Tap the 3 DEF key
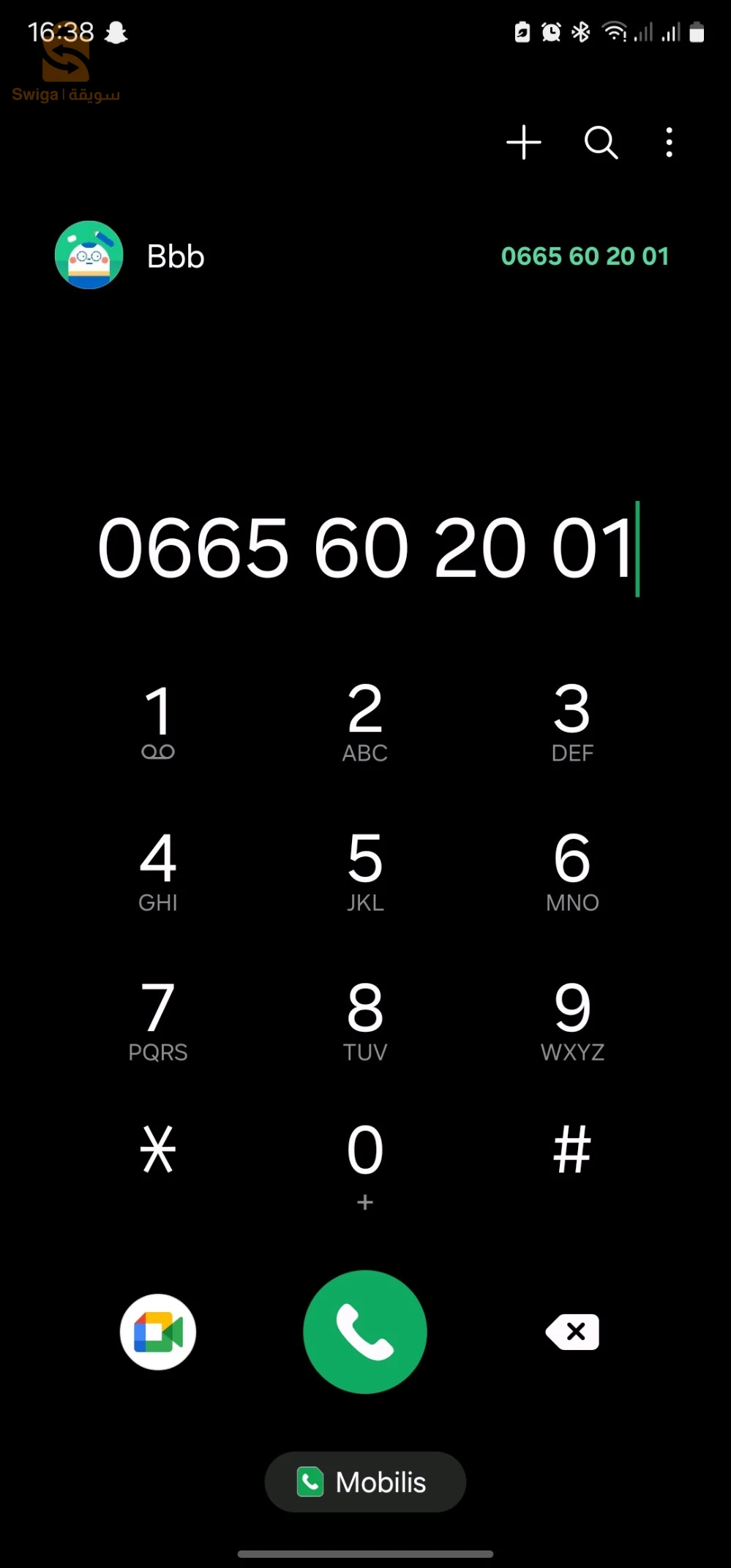Image resolution: width=731 pixels, height=1568 pixels. (x=572, y=720)
